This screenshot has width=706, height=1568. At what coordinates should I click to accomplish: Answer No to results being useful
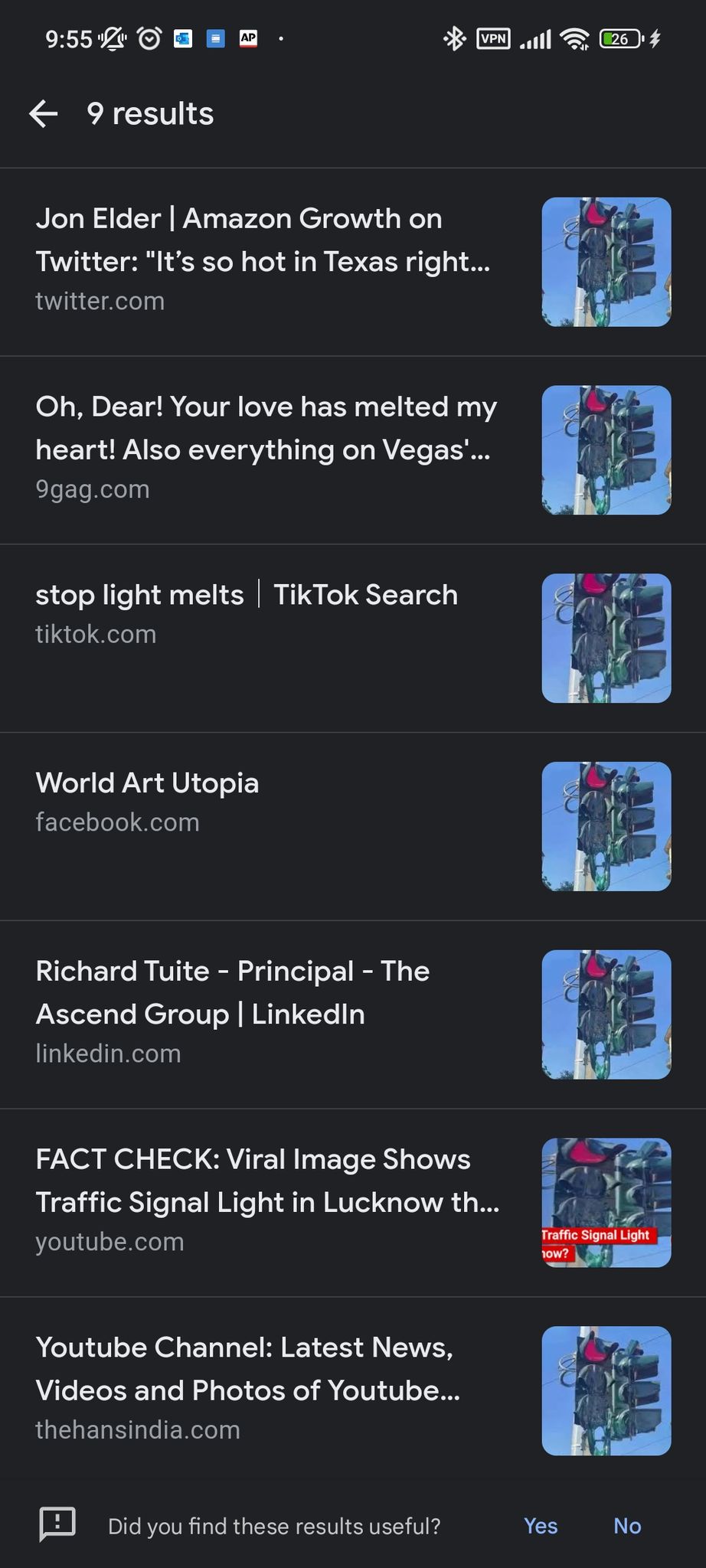pos(627,1526)
